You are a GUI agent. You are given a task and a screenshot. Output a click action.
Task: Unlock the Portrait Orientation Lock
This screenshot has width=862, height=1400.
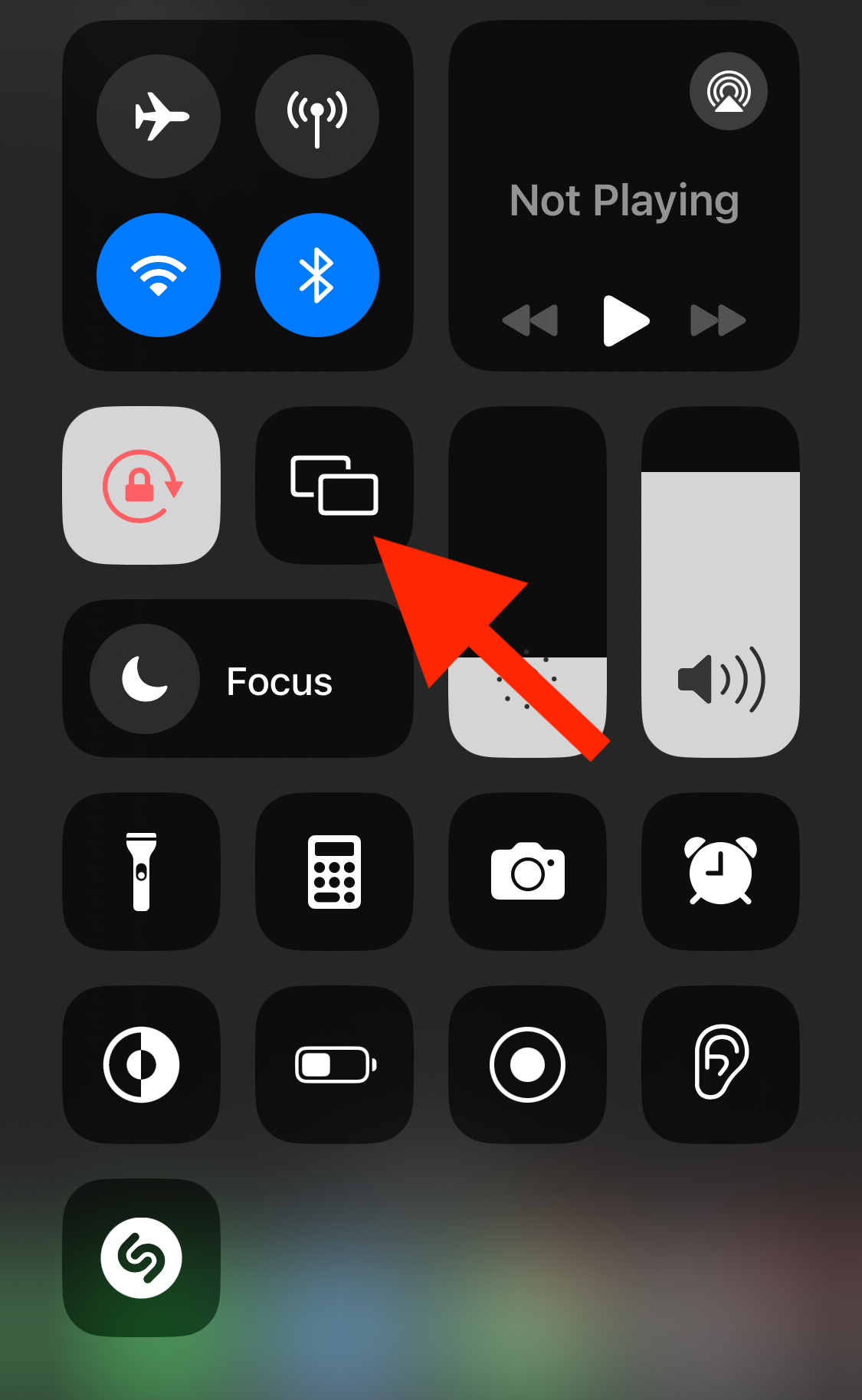pyautogui.click(x=141, y=485)
